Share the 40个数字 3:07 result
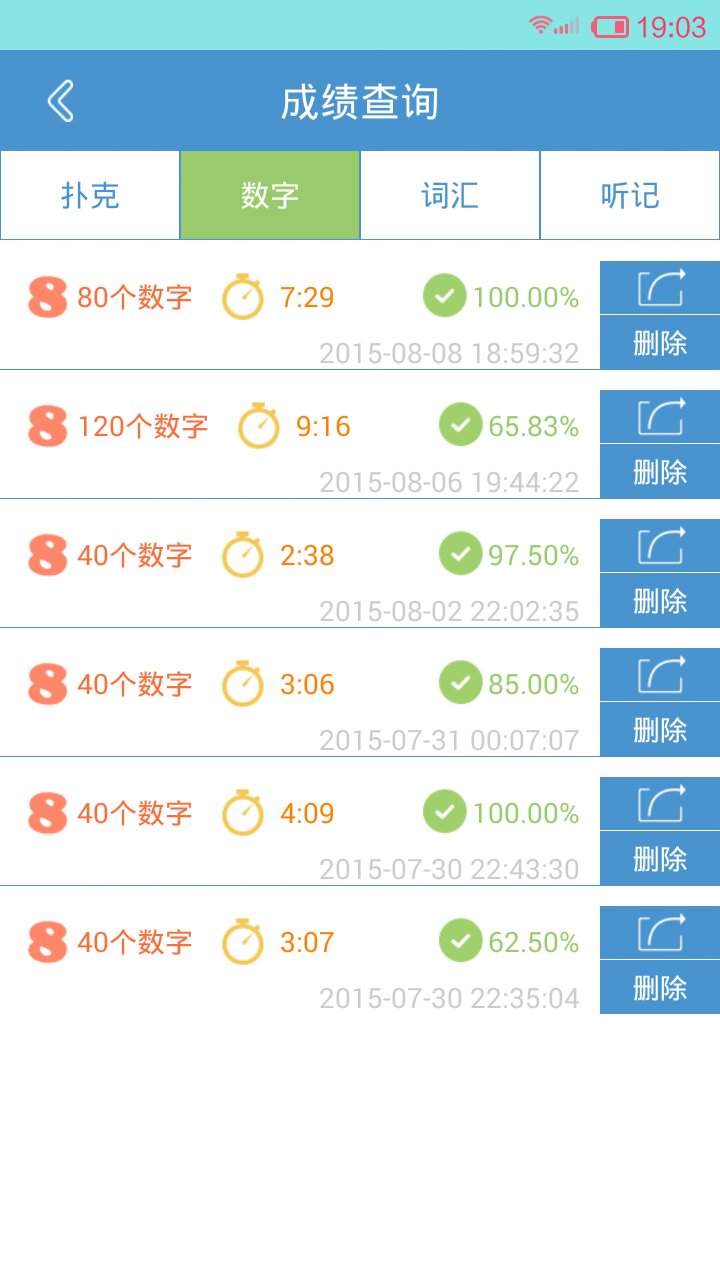 coord(660,932)
